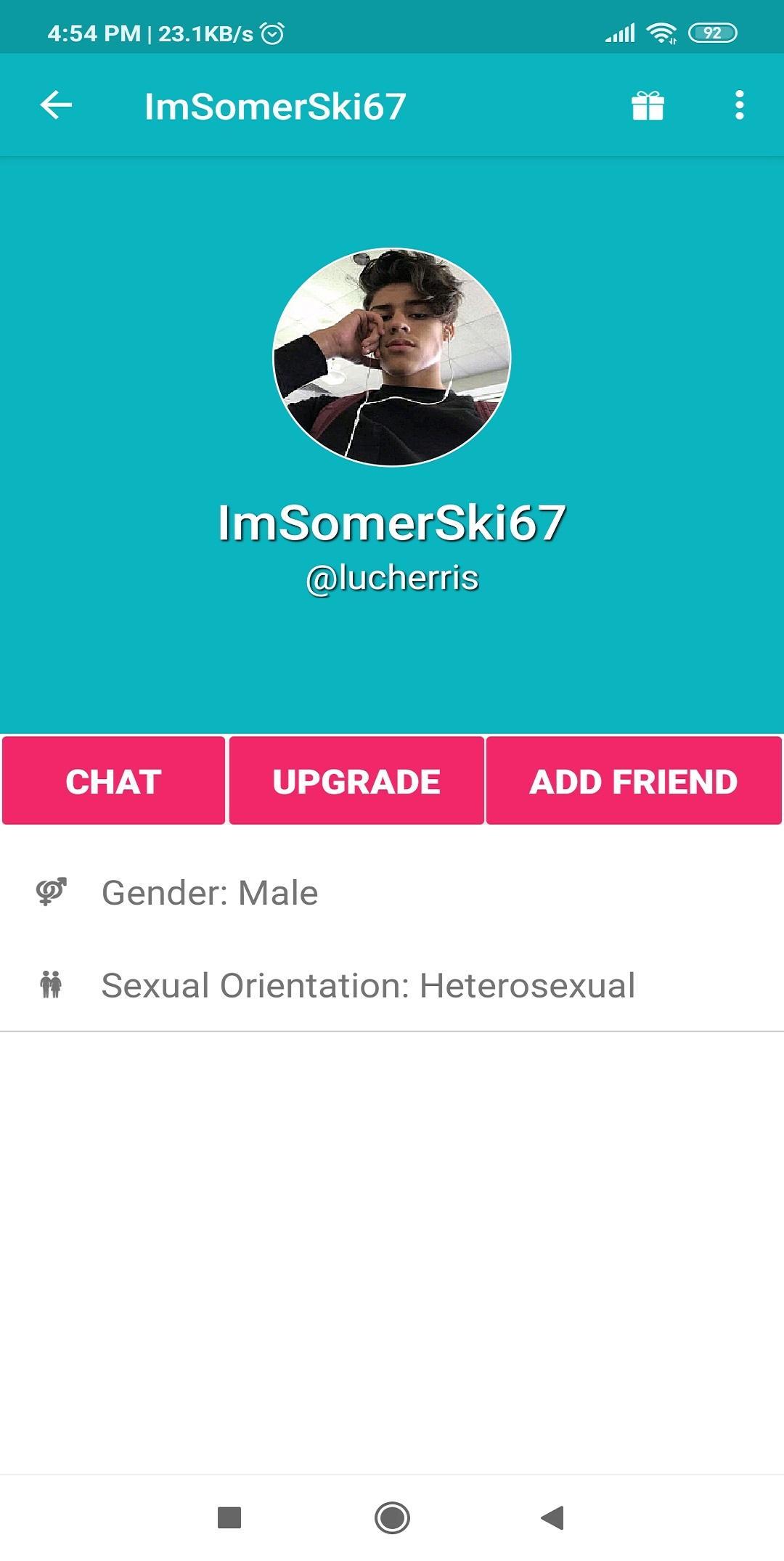View ImSomerSki67's profile picture
The height and width of the screenshot is (1561, 784).
(x=392, y=357)
